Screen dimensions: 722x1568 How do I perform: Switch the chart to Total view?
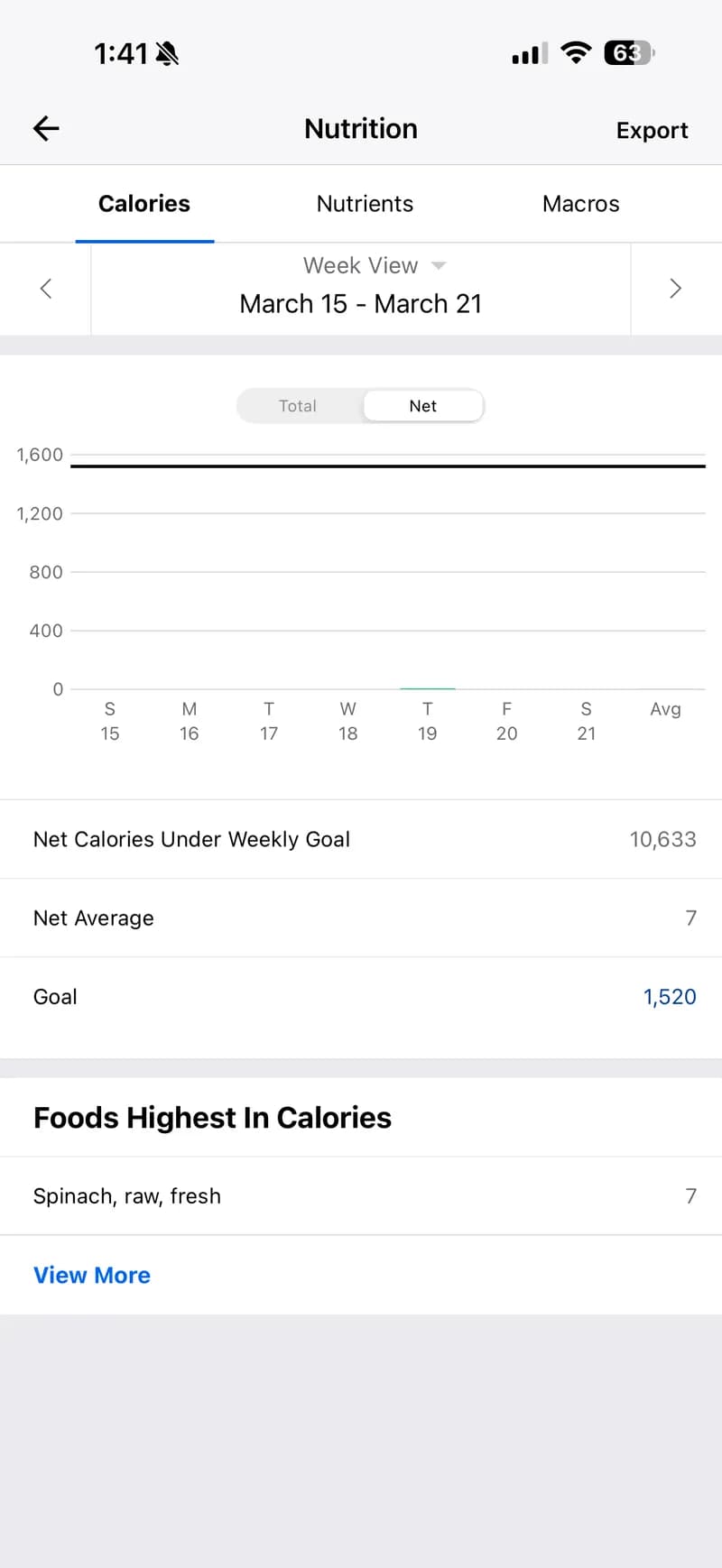point(298,406)
